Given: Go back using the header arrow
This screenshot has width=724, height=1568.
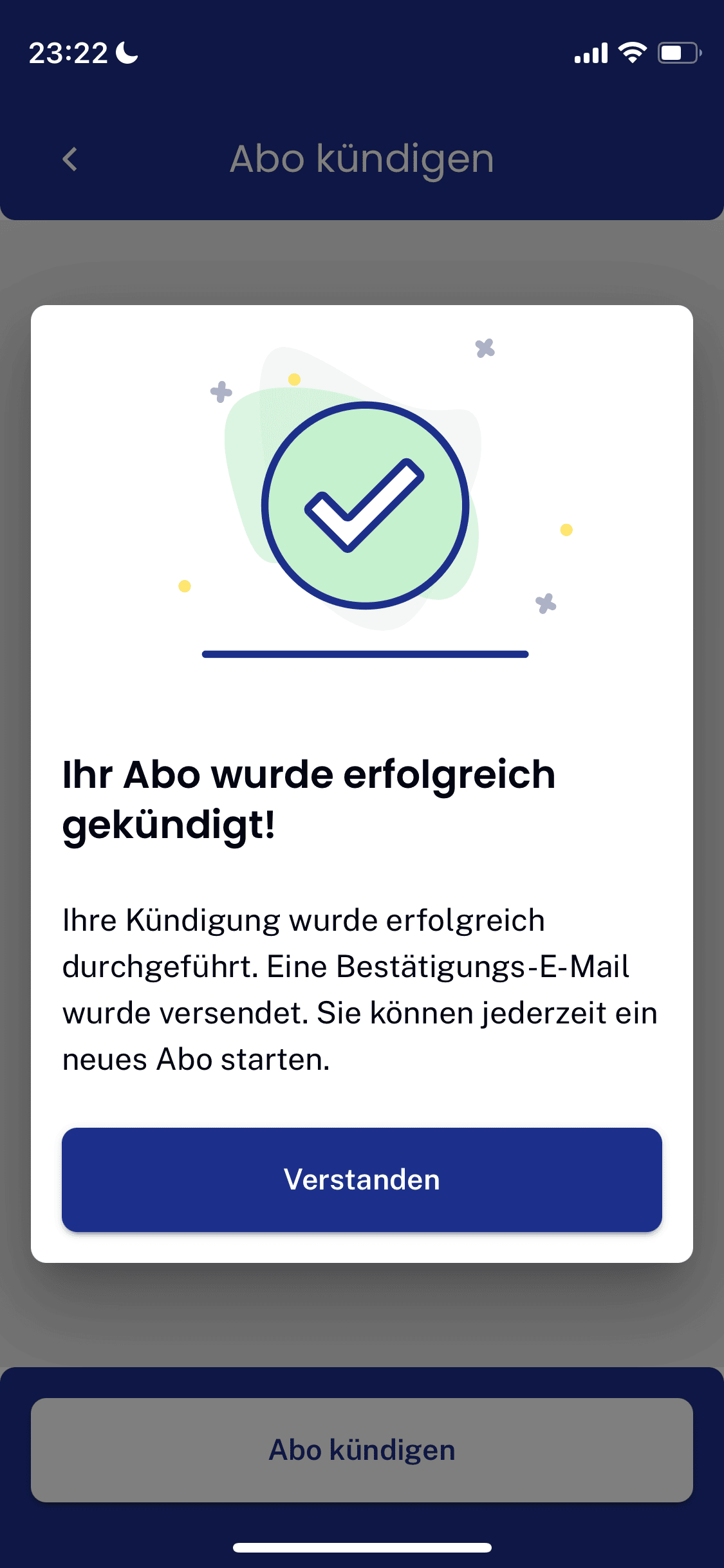Looking at the screenshot, I should tap(70, 159).
